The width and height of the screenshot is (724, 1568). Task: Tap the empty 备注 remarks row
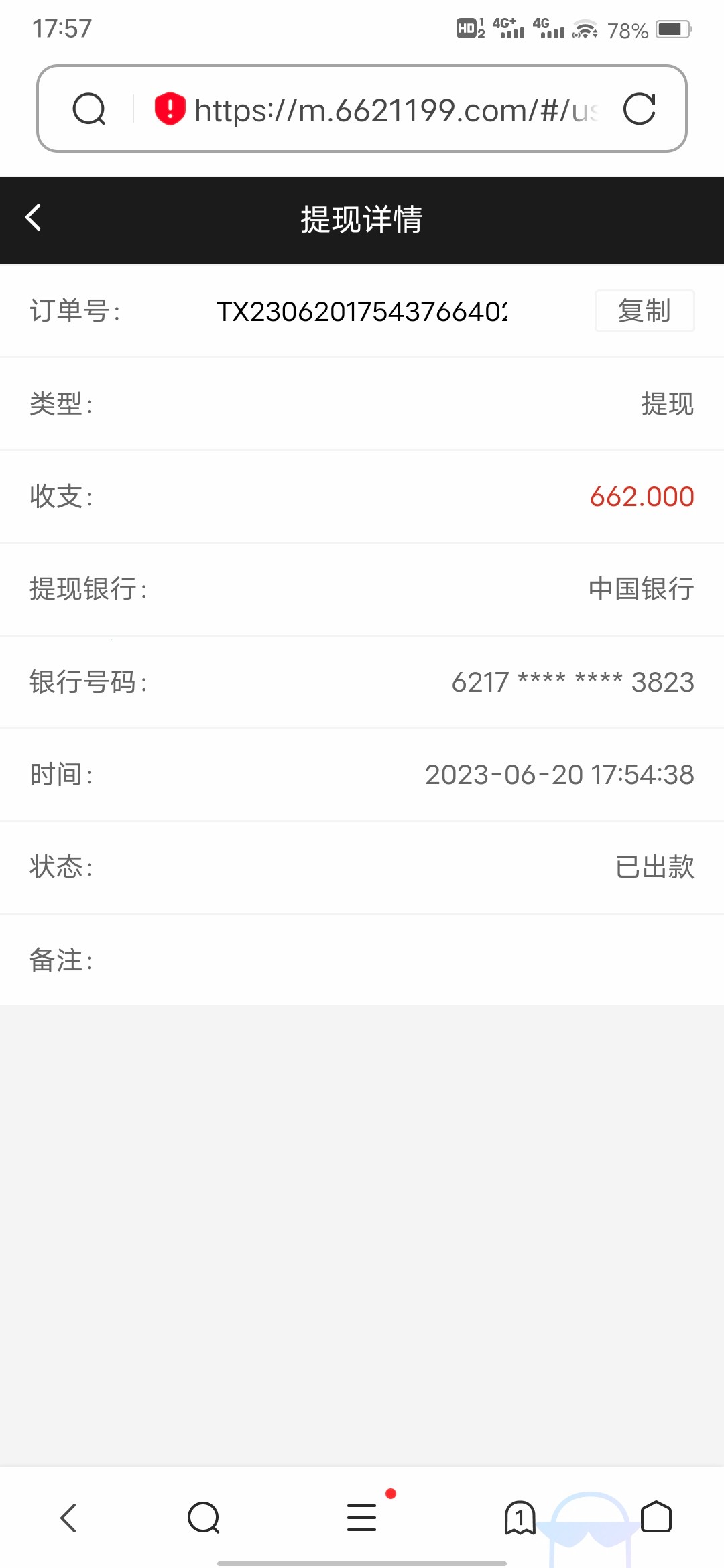362,960
